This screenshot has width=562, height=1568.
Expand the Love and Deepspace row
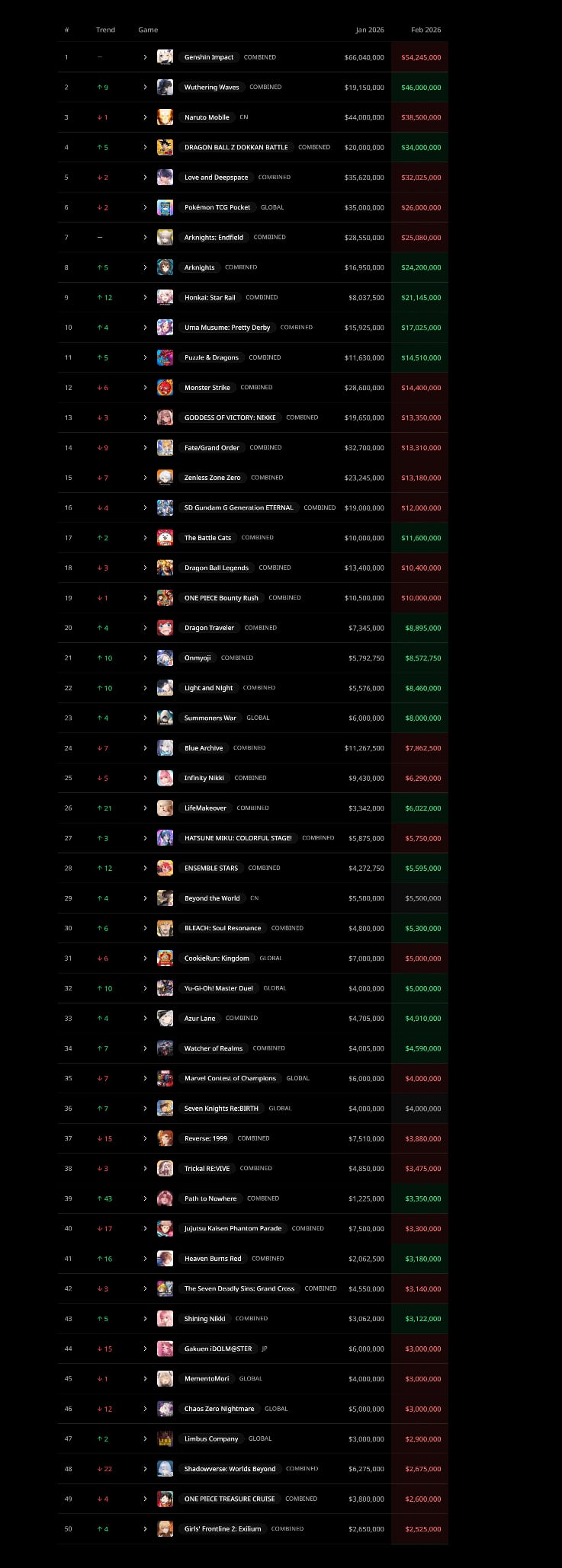tap(145, 178)
